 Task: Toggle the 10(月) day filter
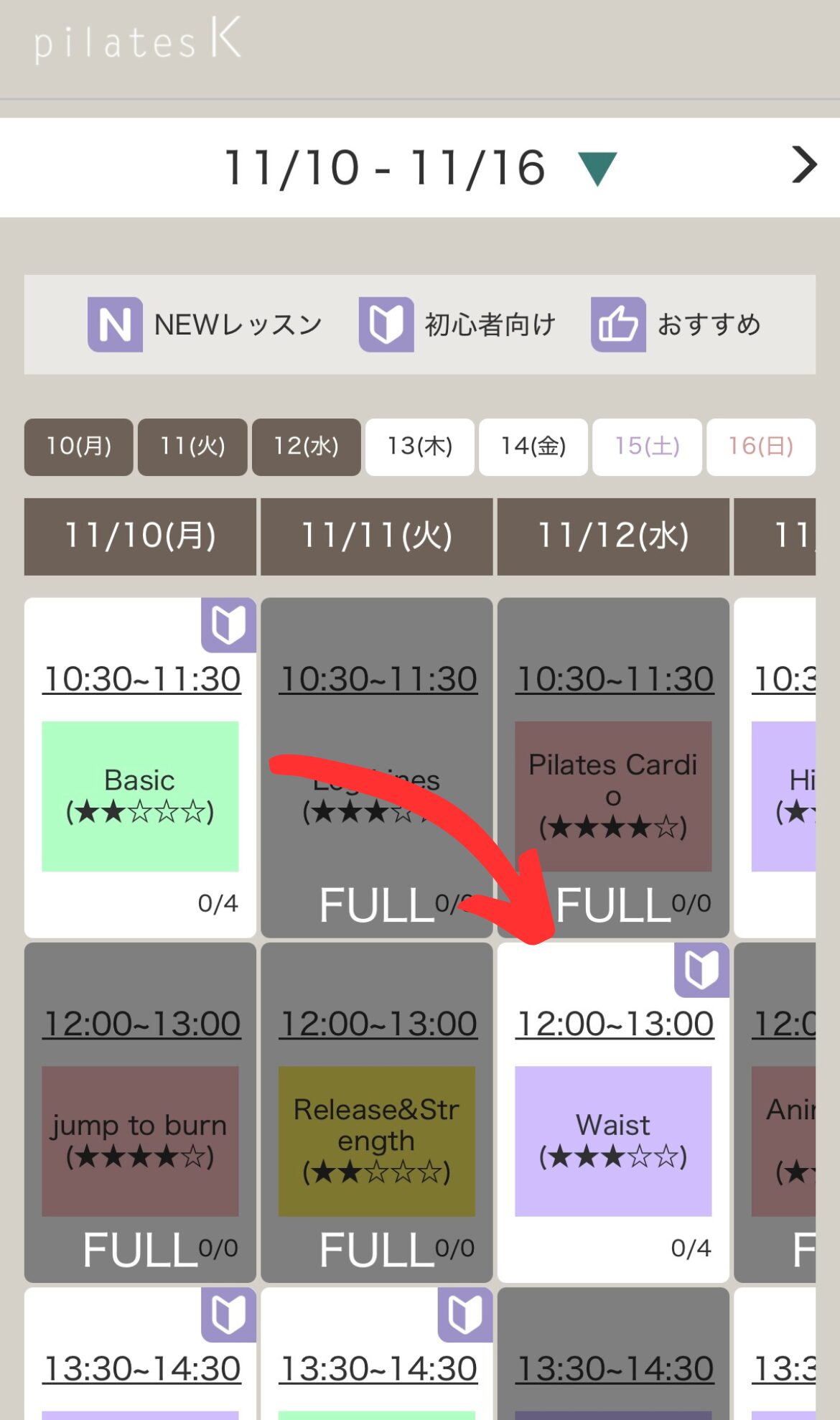pos(78,447)
